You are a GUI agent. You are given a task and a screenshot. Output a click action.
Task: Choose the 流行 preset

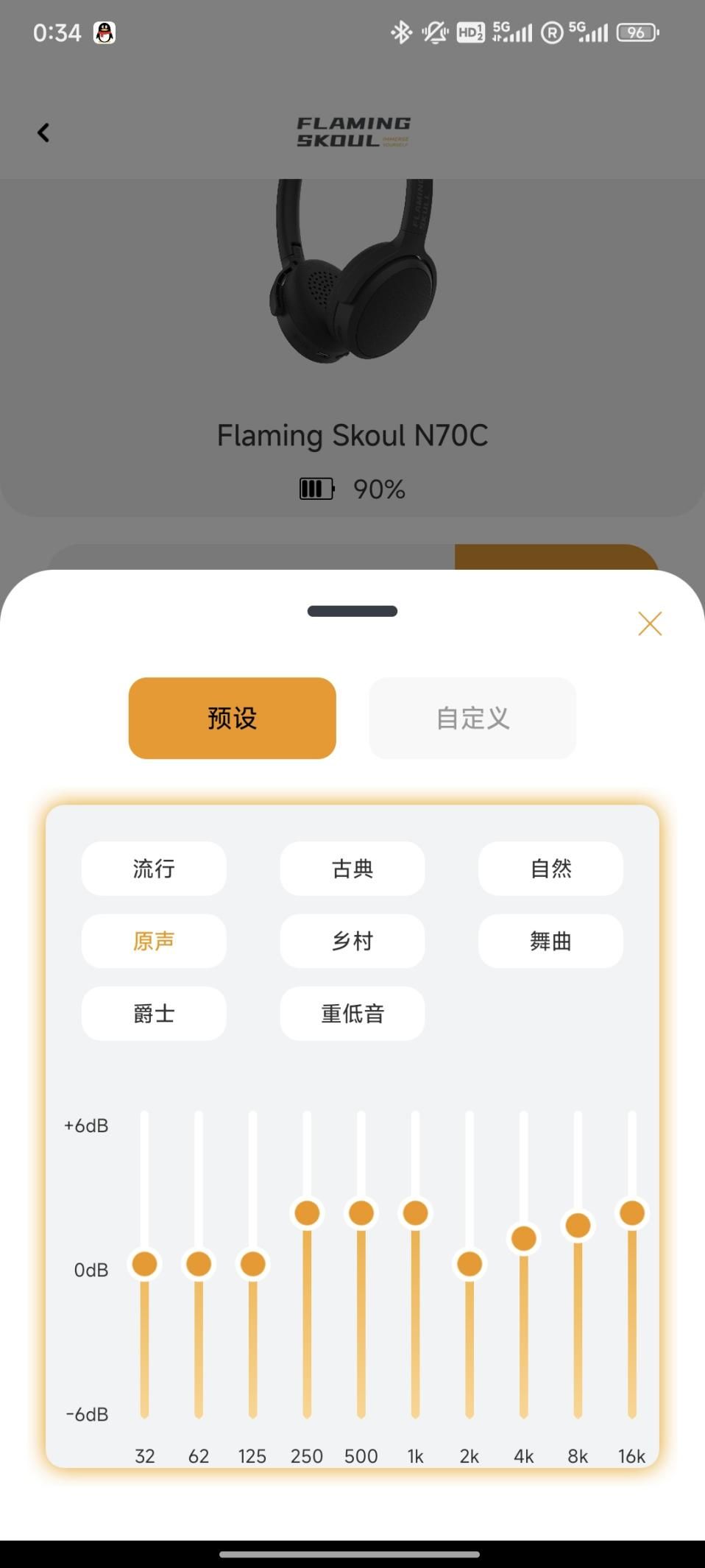(x=154, y=869)
